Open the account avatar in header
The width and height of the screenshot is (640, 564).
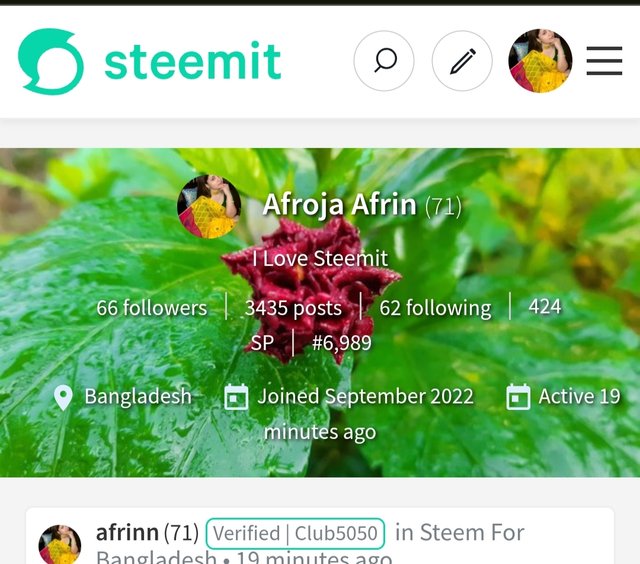pyautogui.click(x=540, y=62)
